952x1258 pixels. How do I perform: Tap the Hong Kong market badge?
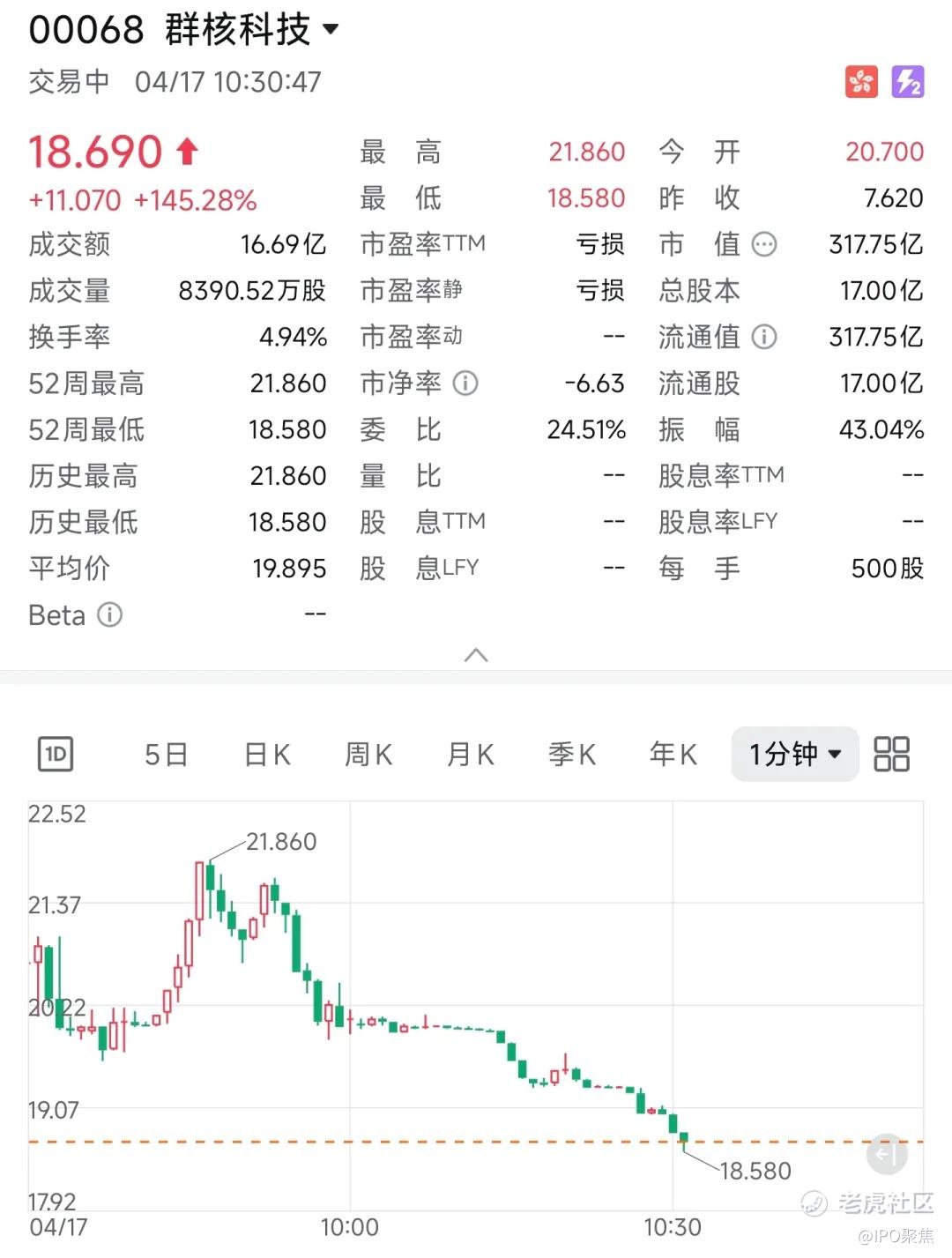point(861,82)
